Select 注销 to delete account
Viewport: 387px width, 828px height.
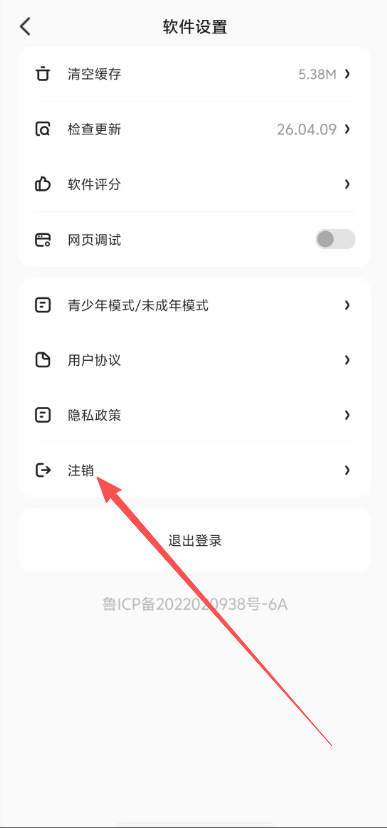tap(195, 470)
